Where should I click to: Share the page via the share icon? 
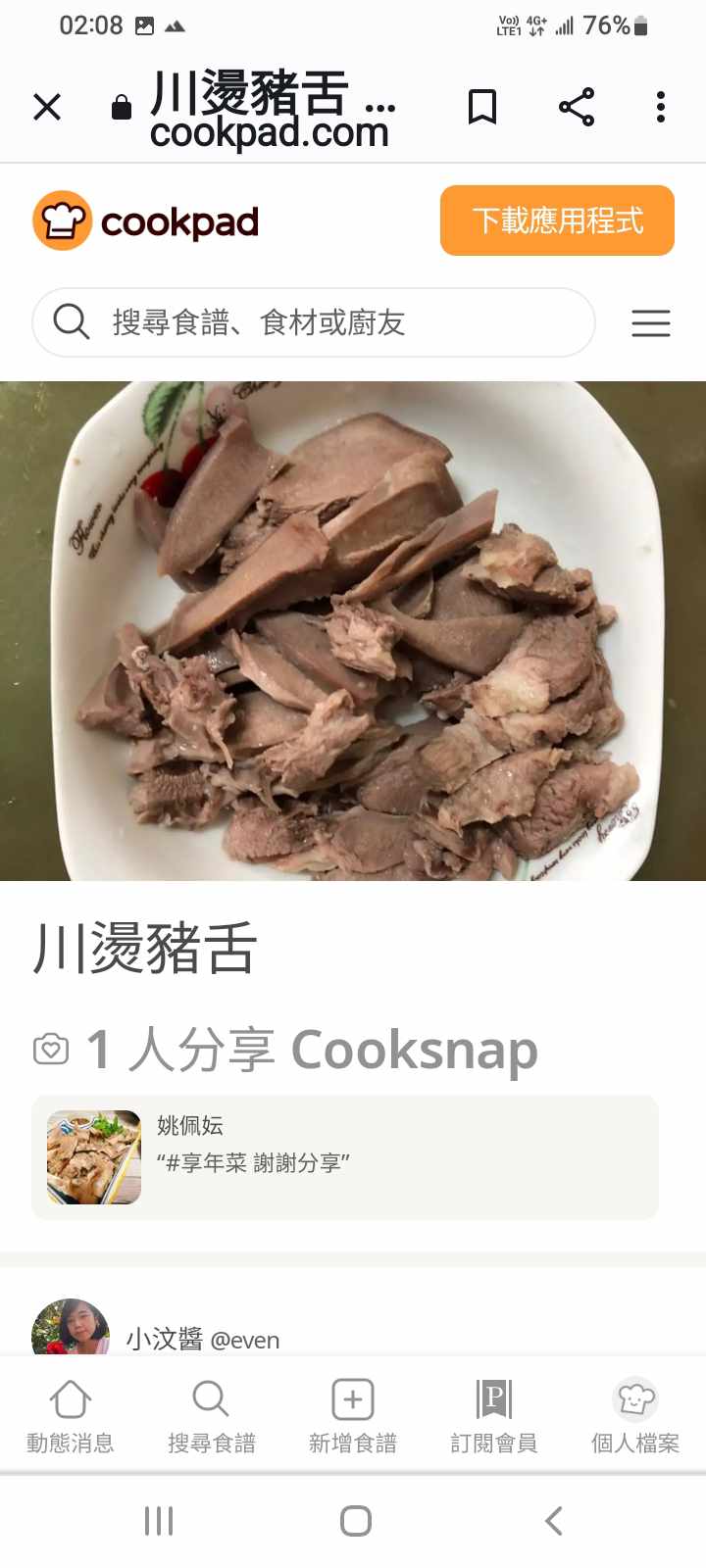[577, 107]
